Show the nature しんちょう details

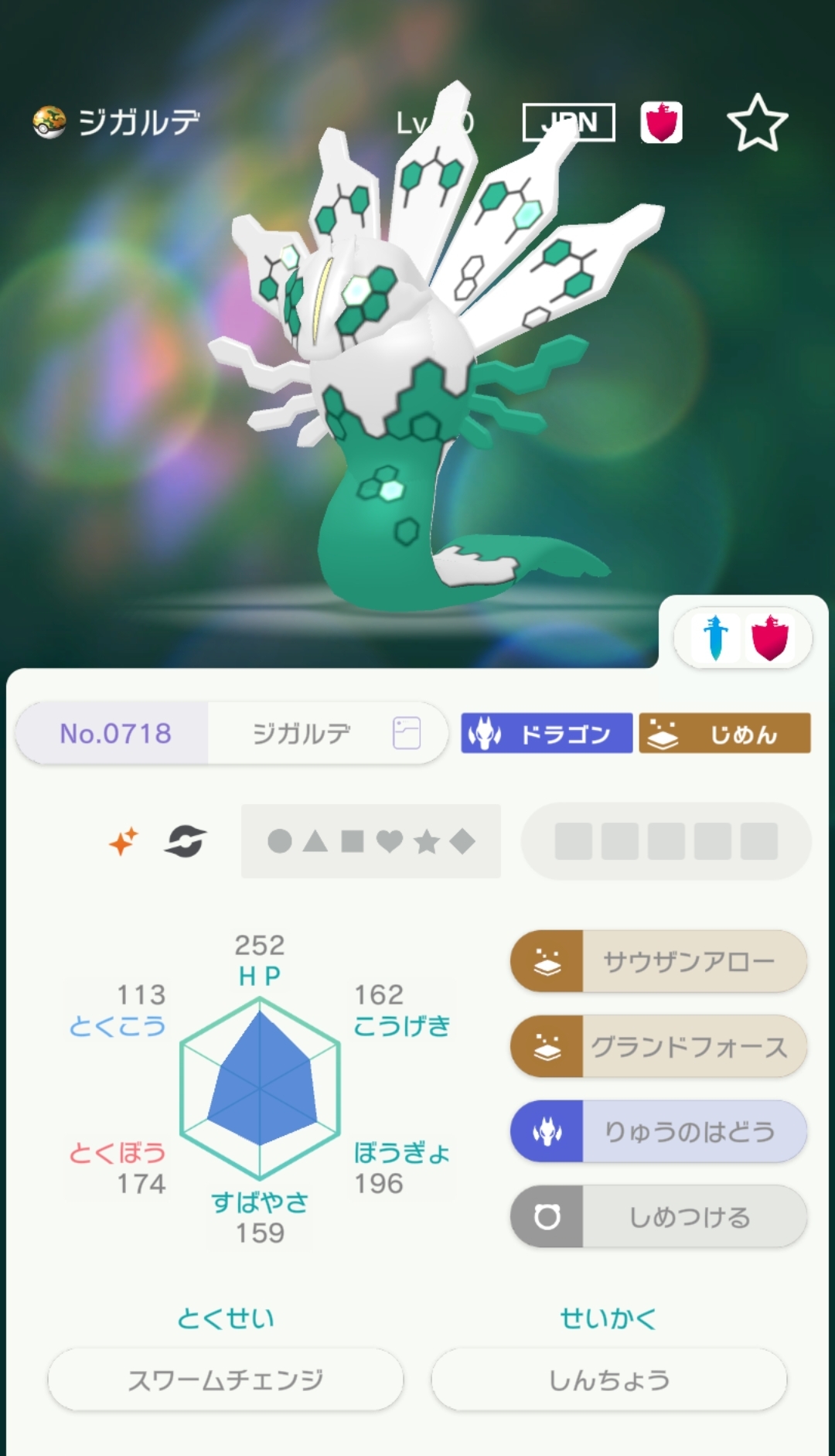coord(608,1380)
